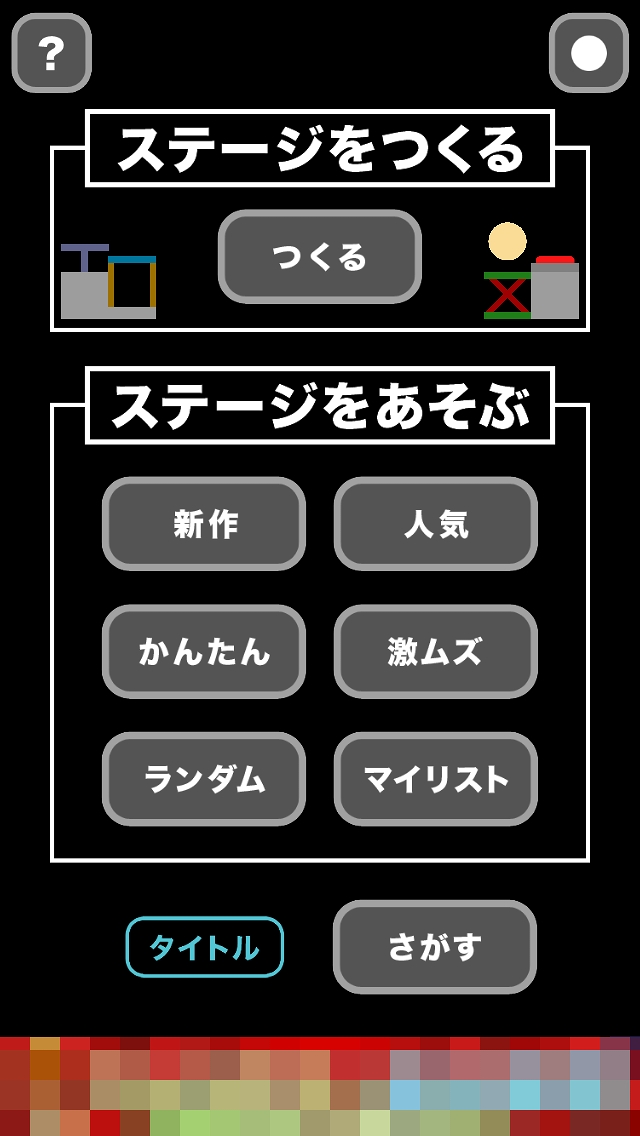Tap the white circle icon button

(x=588, y=53)
